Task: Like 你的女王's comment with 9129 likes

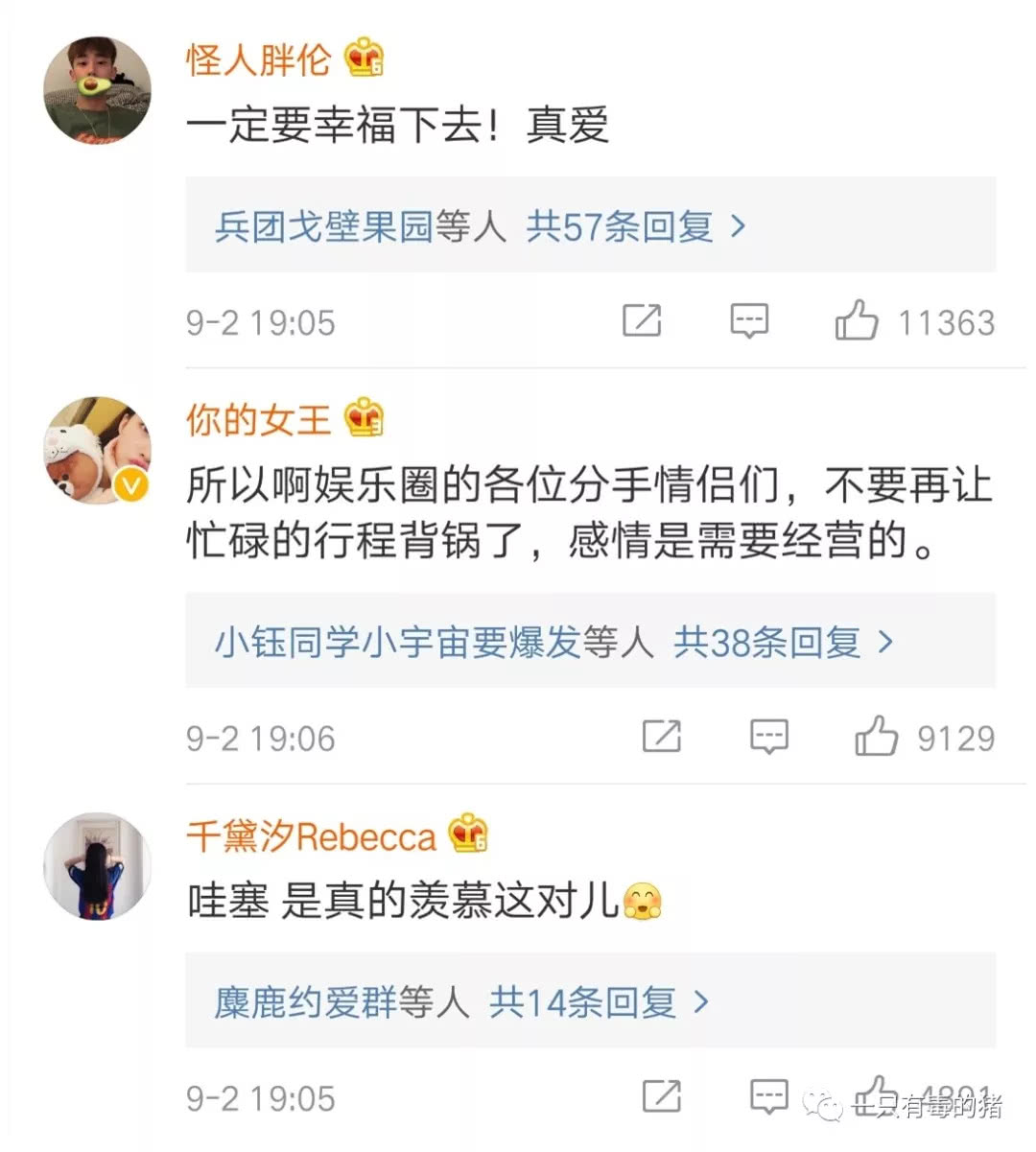Action: (876, 737)
